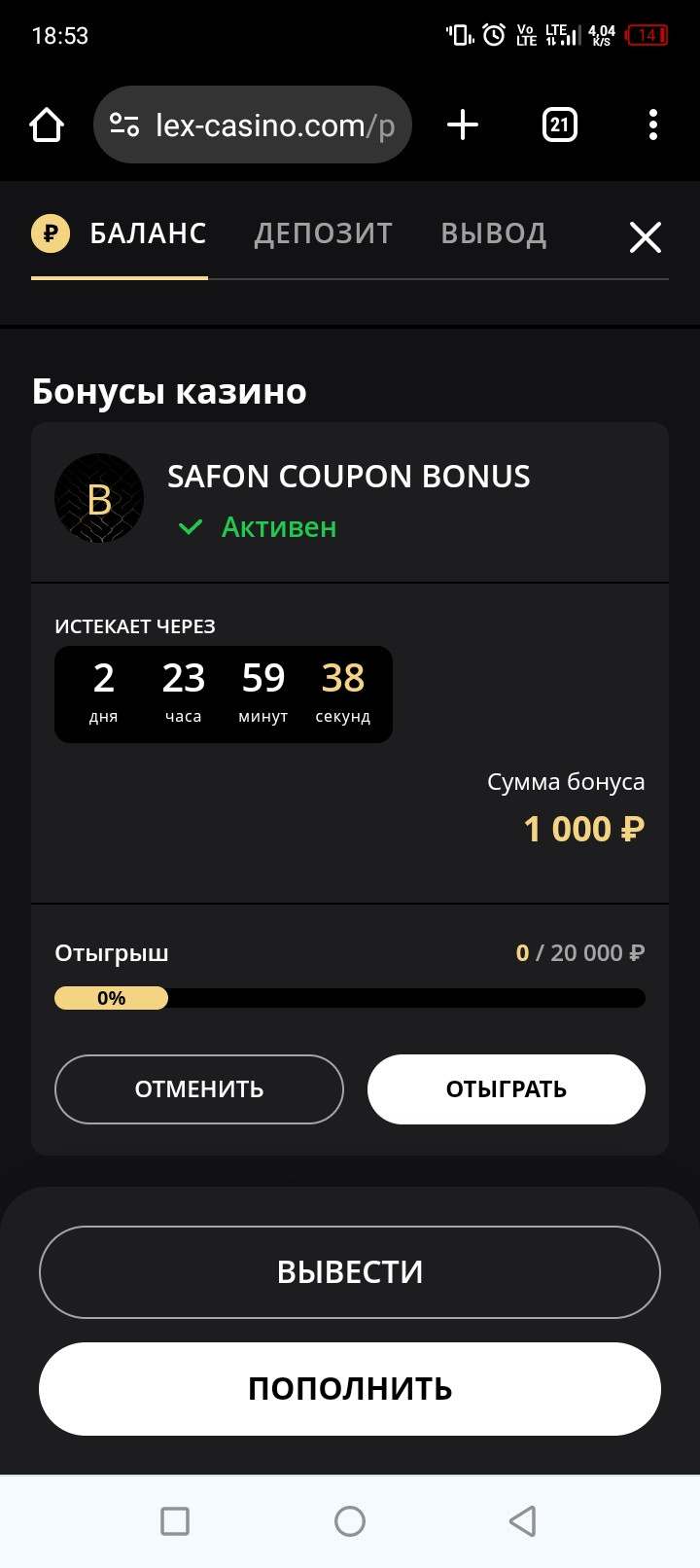700x1568 pixels.
Task: Open the browser overflow menu
Action: coord(652,125)
